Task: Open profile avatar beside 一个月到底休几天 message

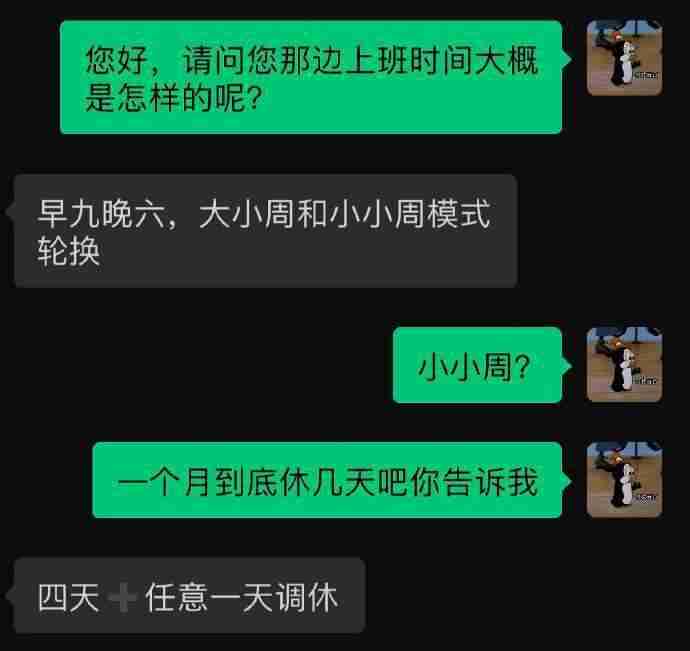Action: [x=624, y=479]
